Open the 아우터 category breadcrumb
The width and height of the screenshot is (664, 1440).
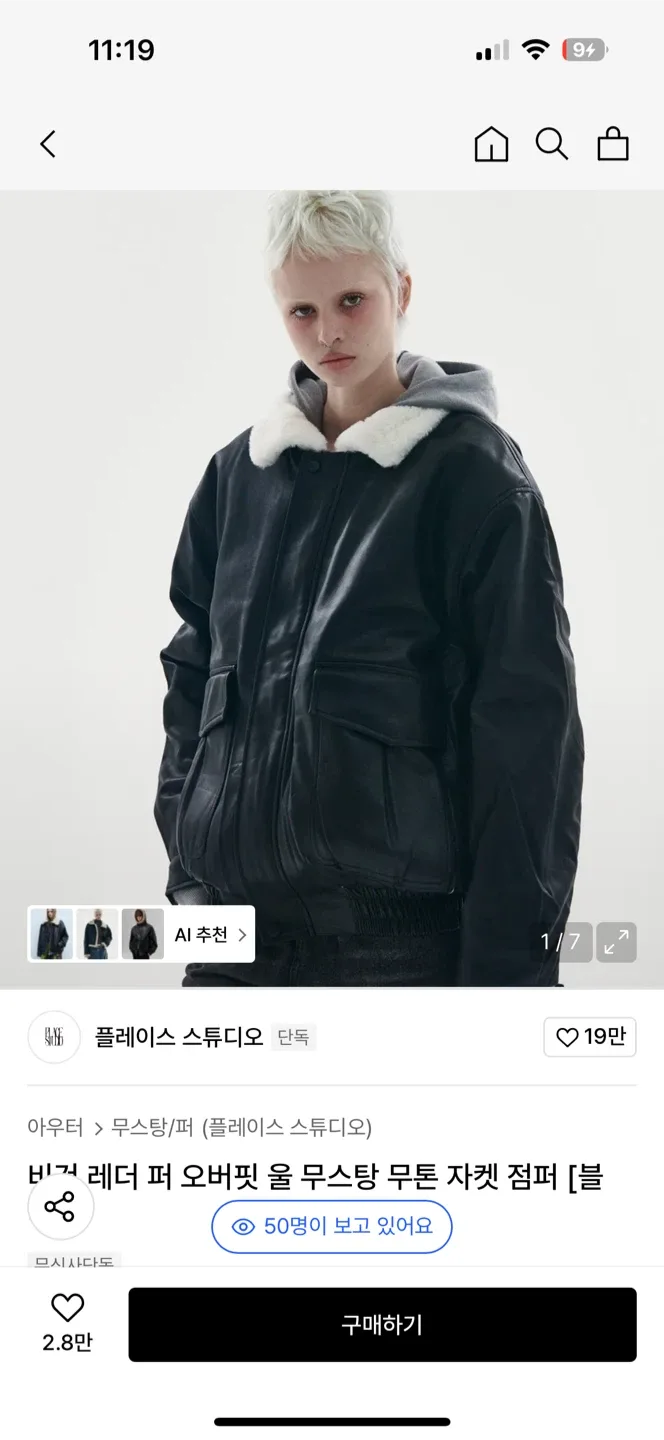pyautogui.click(x=55, y=1128)
